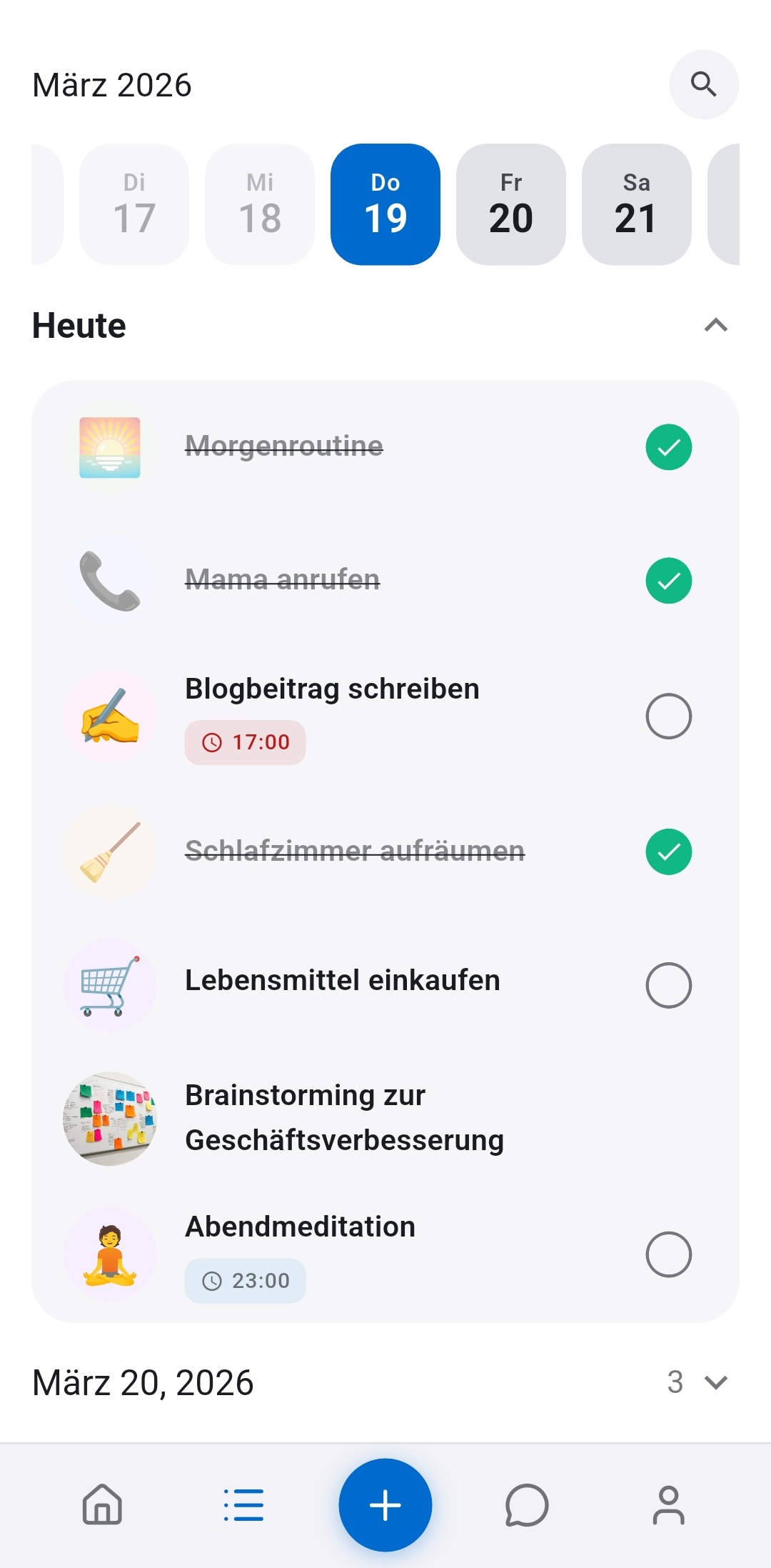Click the phone icon for Mama anrufen
Image resolution: width=771 pixels, height=1568 pixels.
pyautogui.click(x=109, y=579)
